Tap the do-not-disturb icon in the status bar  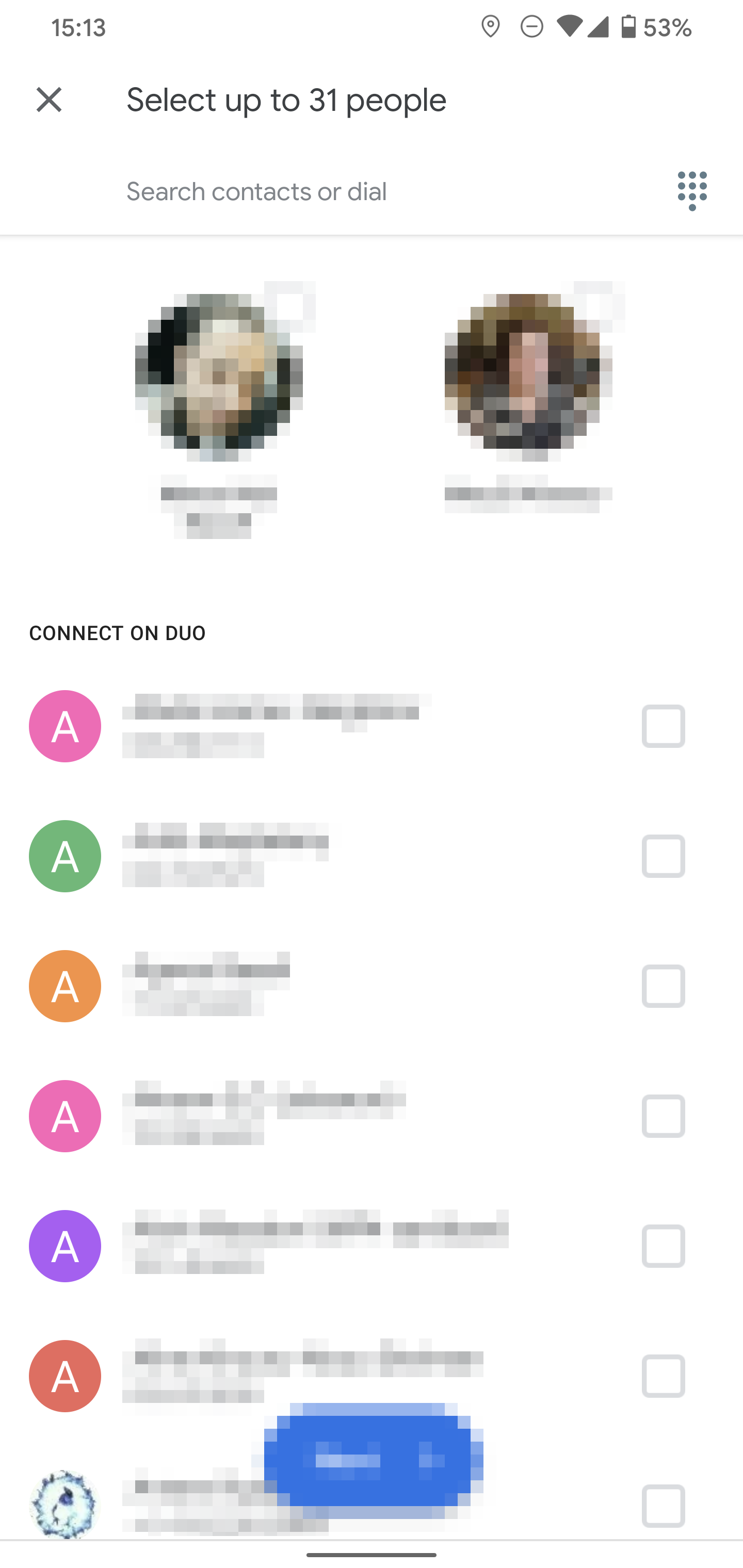pyautogui.click(x=530, y=27)
